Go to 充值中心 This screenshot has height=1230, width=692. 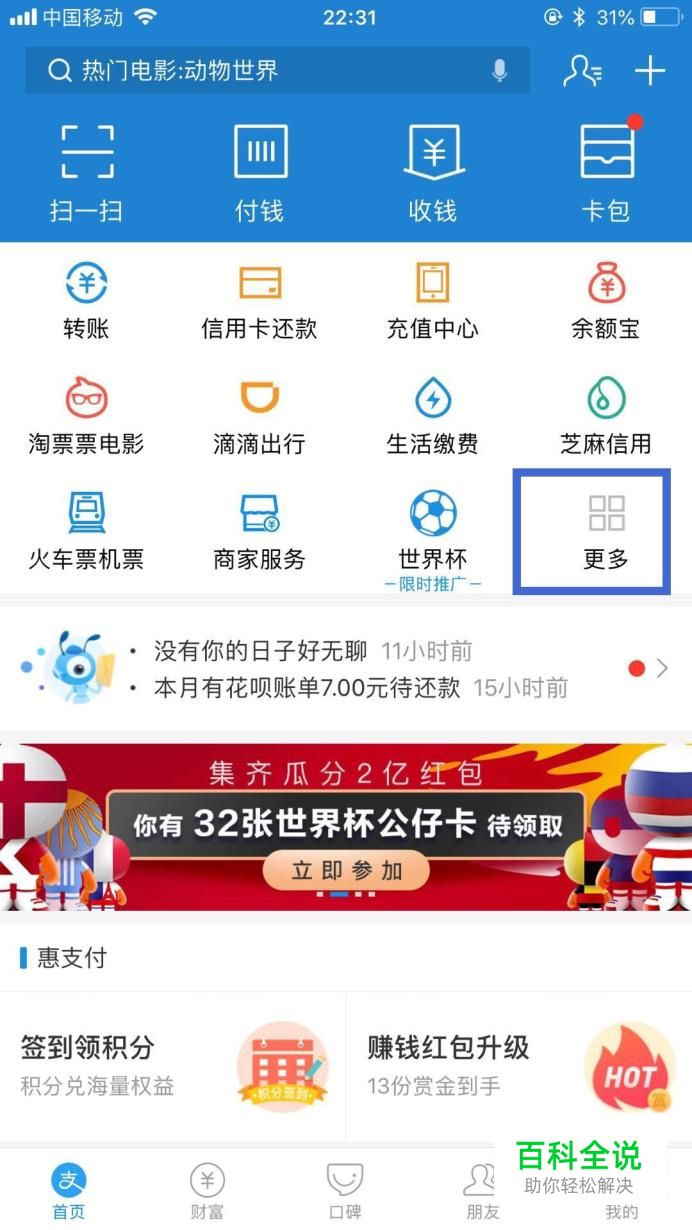point(433,300)
